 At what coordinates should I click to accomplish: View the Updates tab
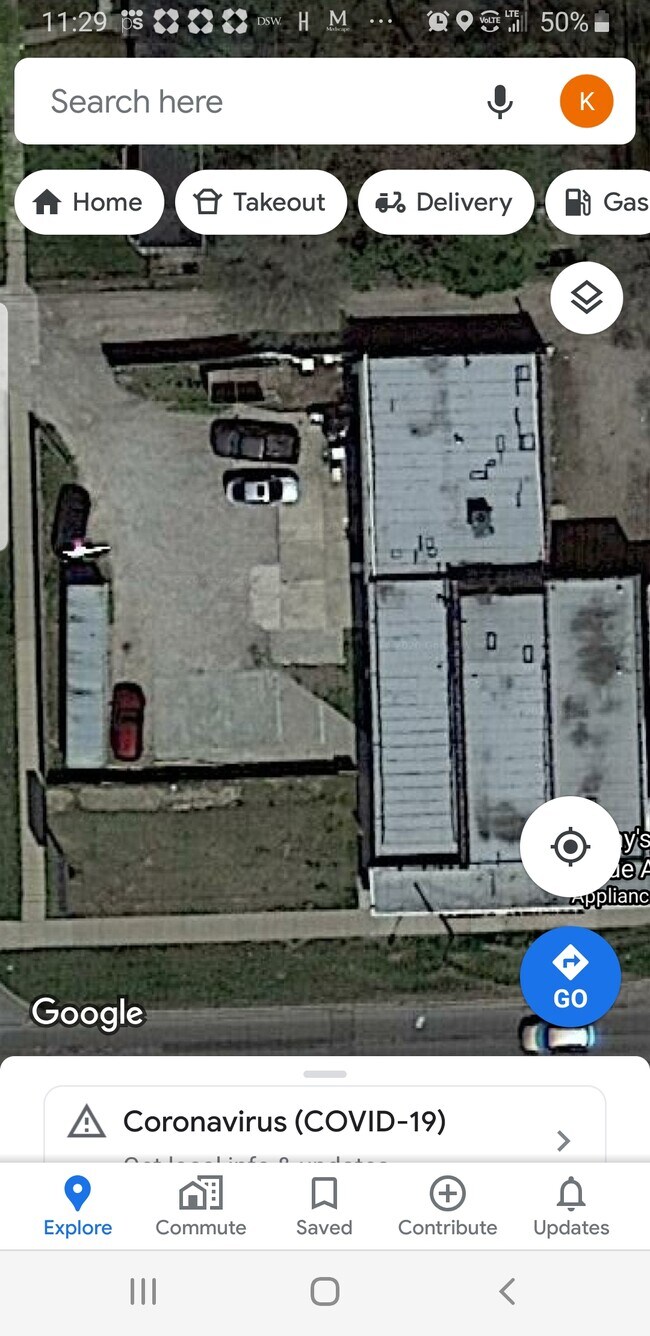coord(571,1207)
